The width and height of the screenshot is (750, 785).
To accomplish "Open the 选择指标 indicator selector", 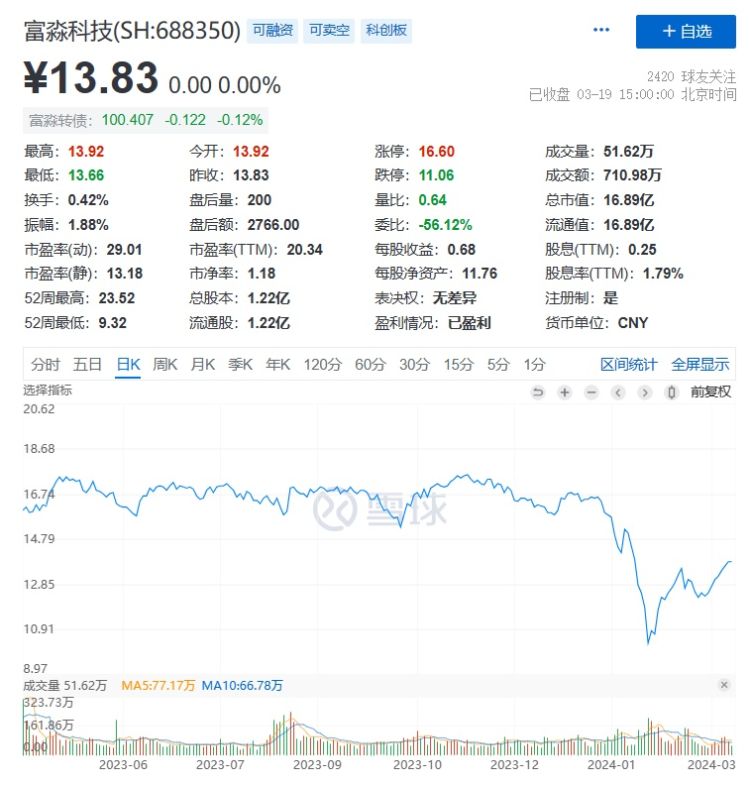I will [49, 388].
